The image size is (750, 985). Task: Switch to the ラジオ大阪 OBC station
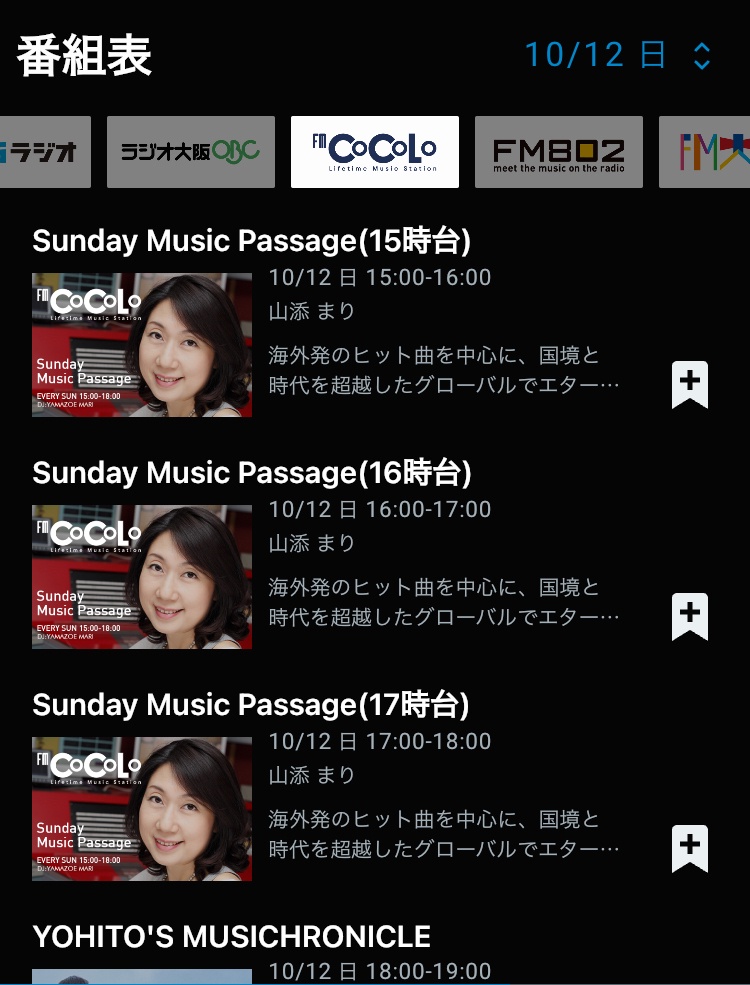pos(190,152)
